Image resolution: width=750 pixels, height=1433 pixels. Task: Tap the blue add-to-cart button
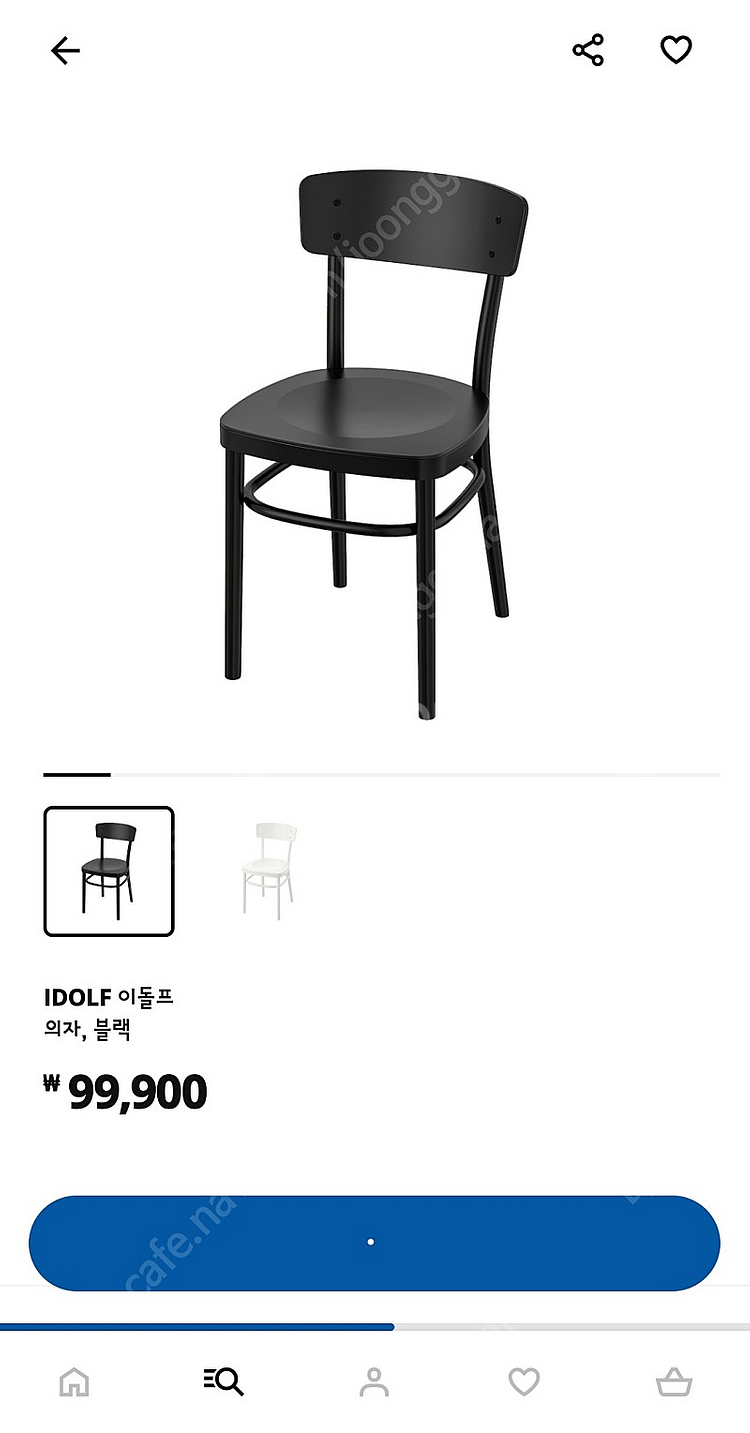coord(374,1242)
